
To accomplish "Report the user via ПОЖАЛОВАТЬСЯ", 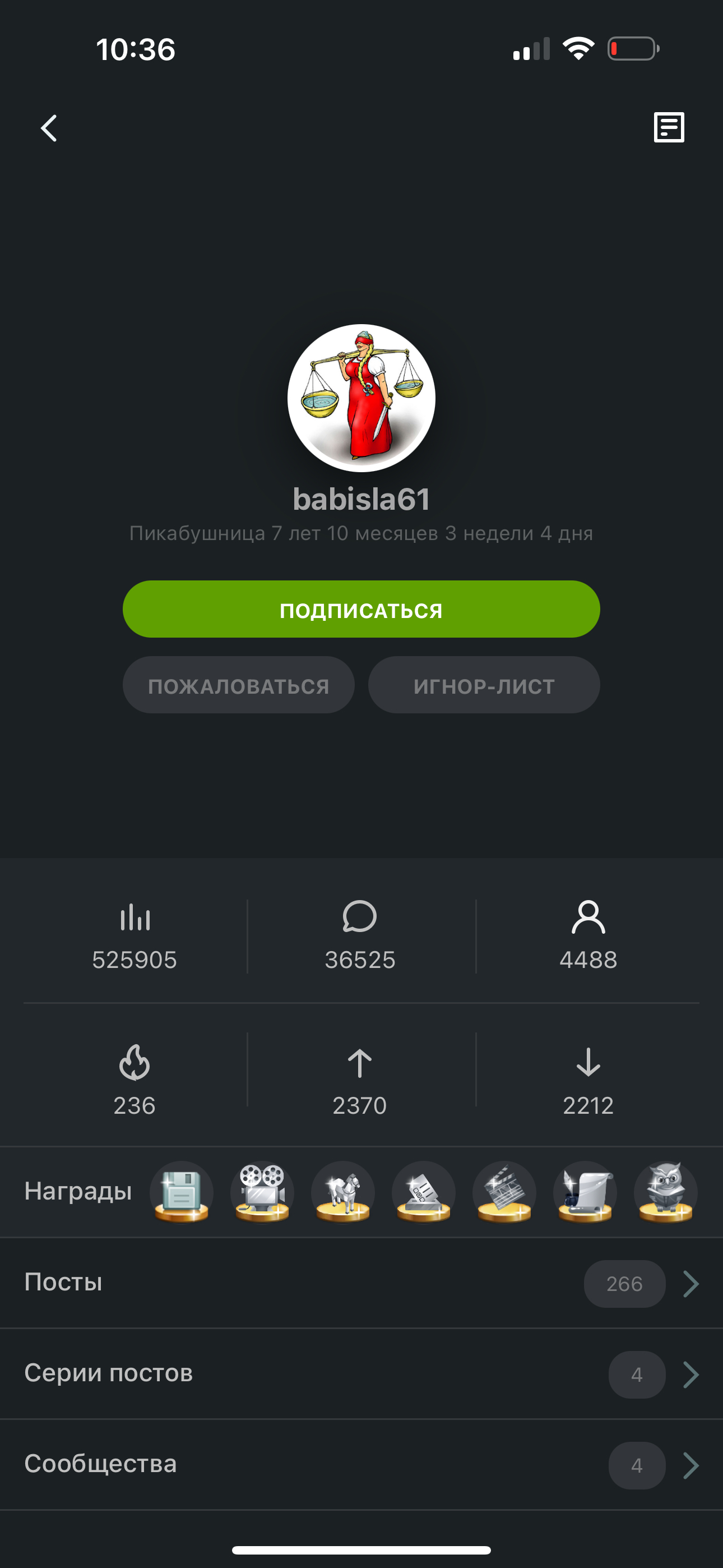I will click(239, 685).
